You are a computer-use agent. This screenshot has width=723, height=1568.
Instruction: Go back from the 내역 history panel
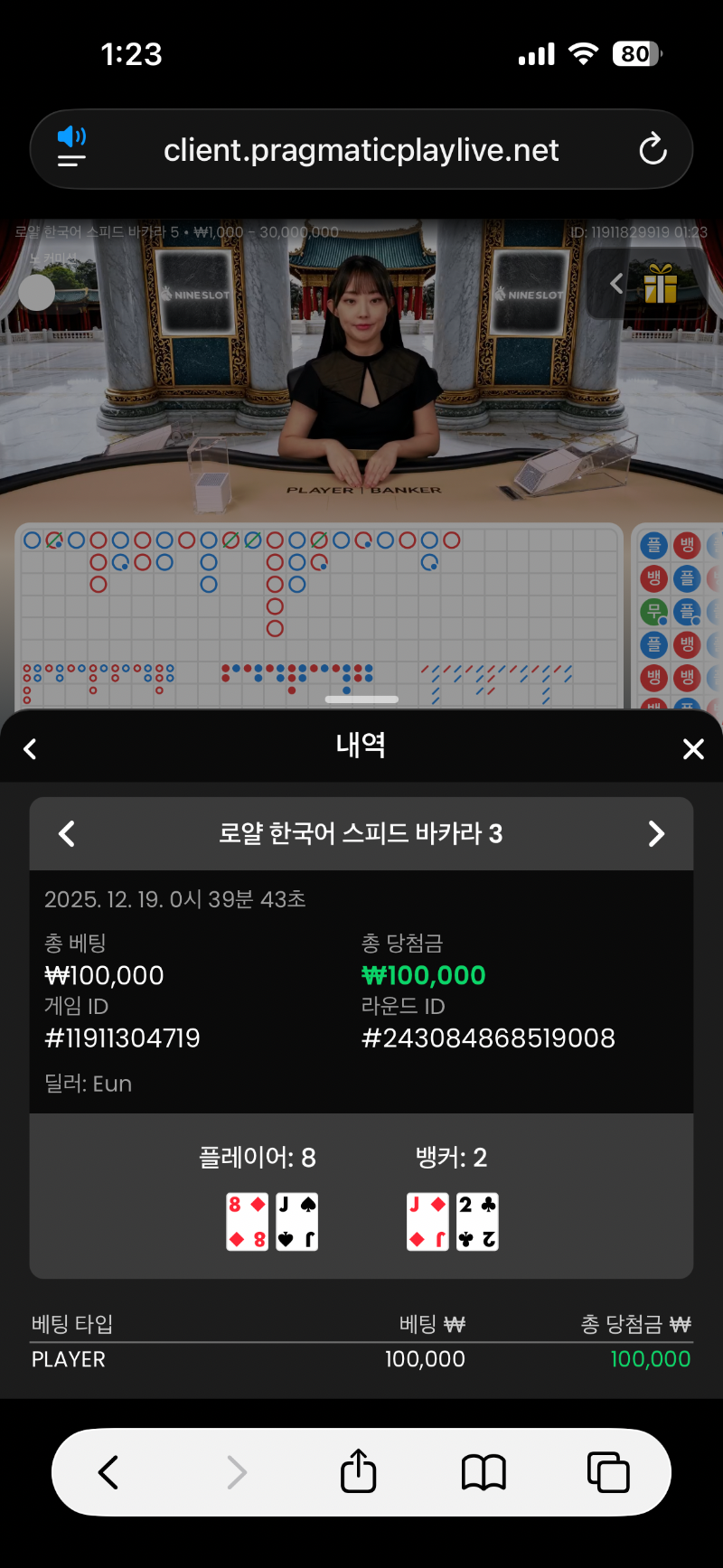coord(30,748)
